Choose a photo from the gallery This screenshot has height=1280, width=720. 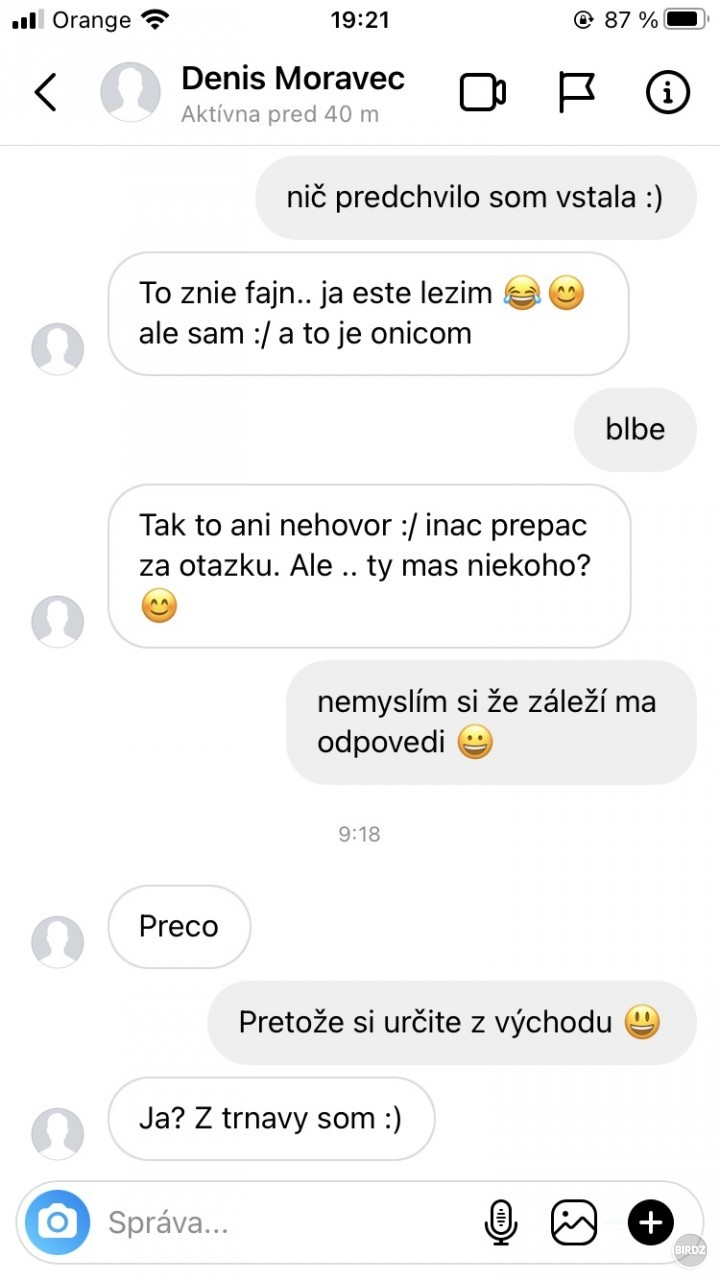[x=574, y=1222]
